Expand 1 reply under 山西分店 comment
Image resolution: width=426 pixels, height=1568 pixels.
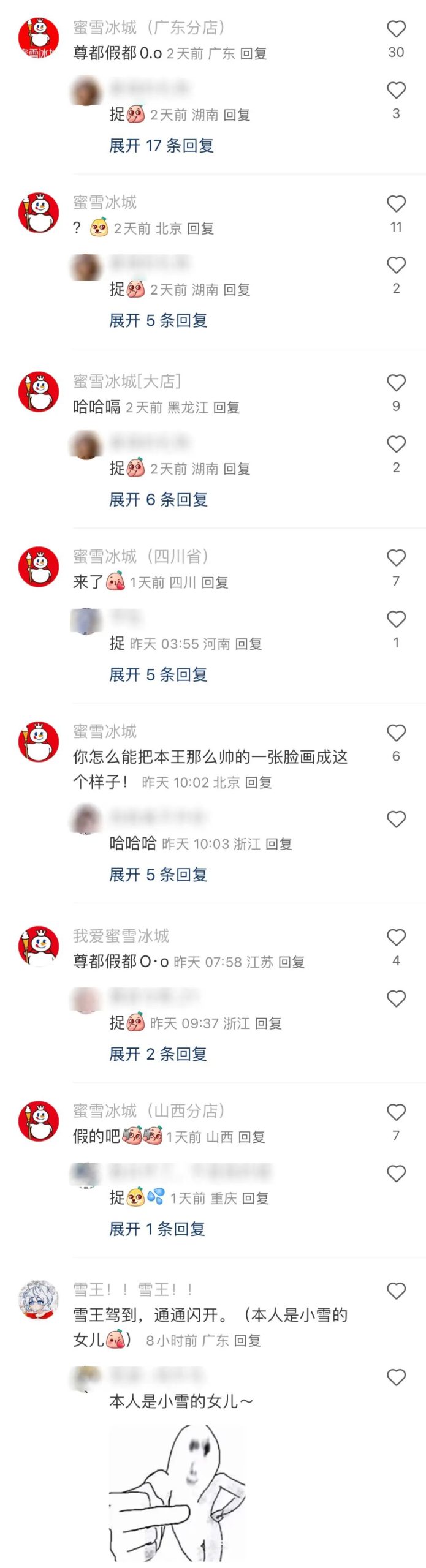[x=157, y=1229]
